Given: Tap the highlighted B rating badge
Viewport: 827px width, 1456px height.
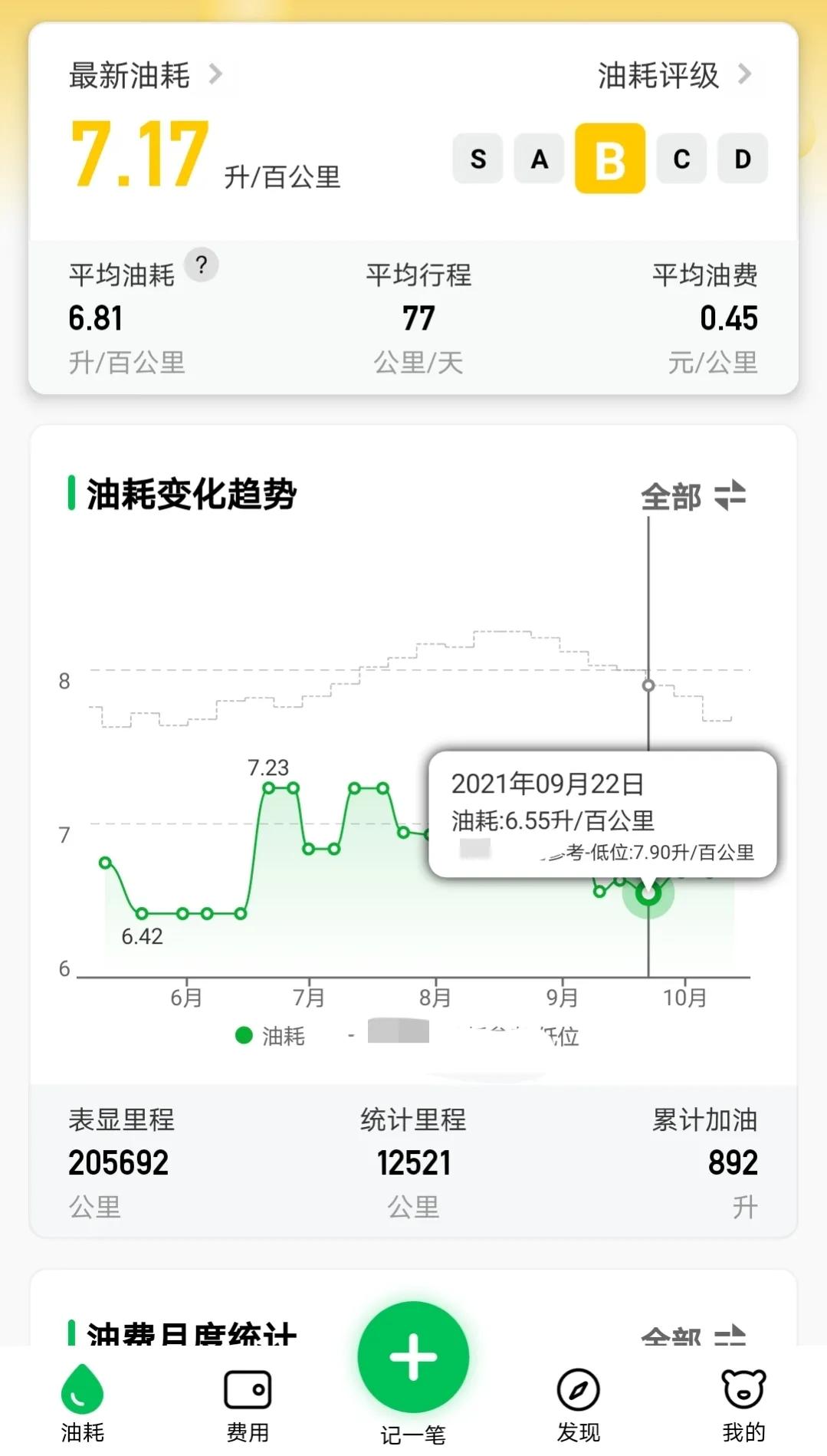Looking at the screenshot, I should 609,159.
